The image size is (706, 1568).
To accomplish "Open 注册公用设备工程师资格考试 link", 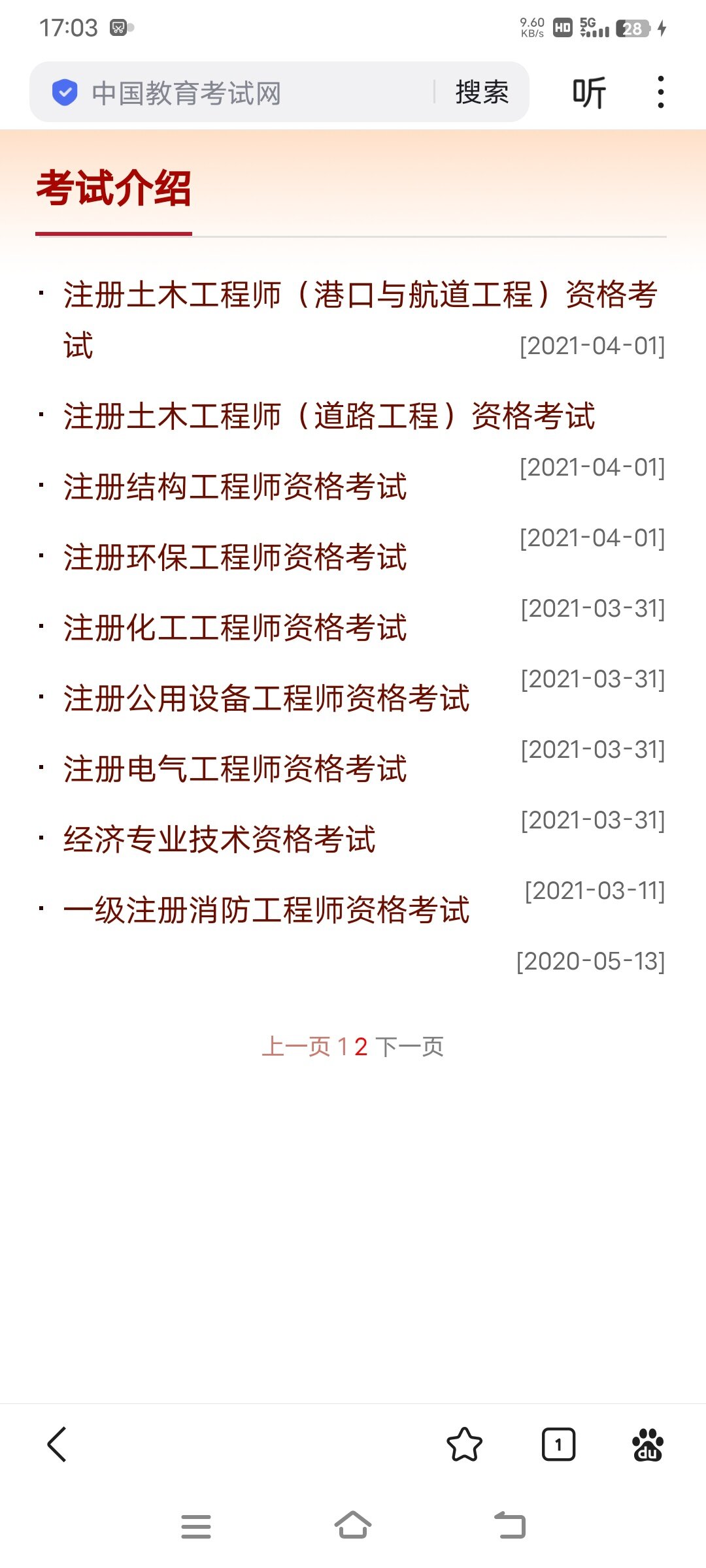I will (267, 698).
